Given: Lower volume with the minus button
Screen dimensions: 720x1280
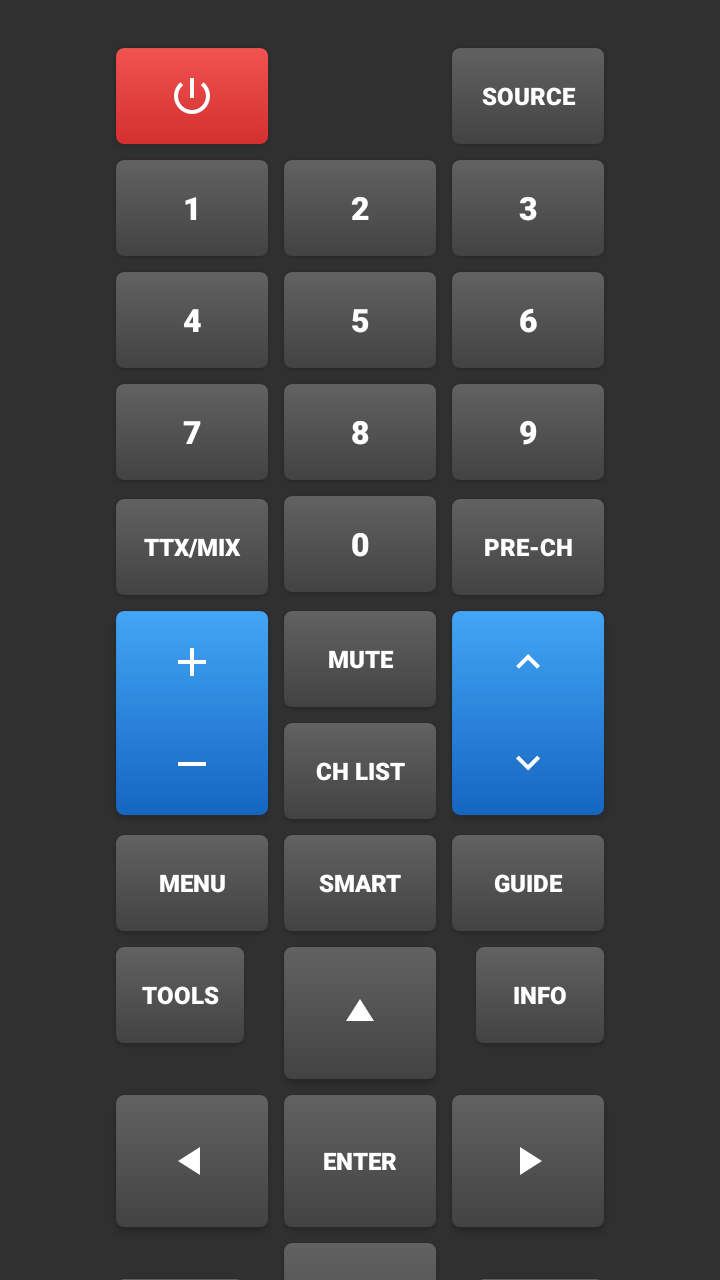Looking at the screenshot, I should coord(192,764).
